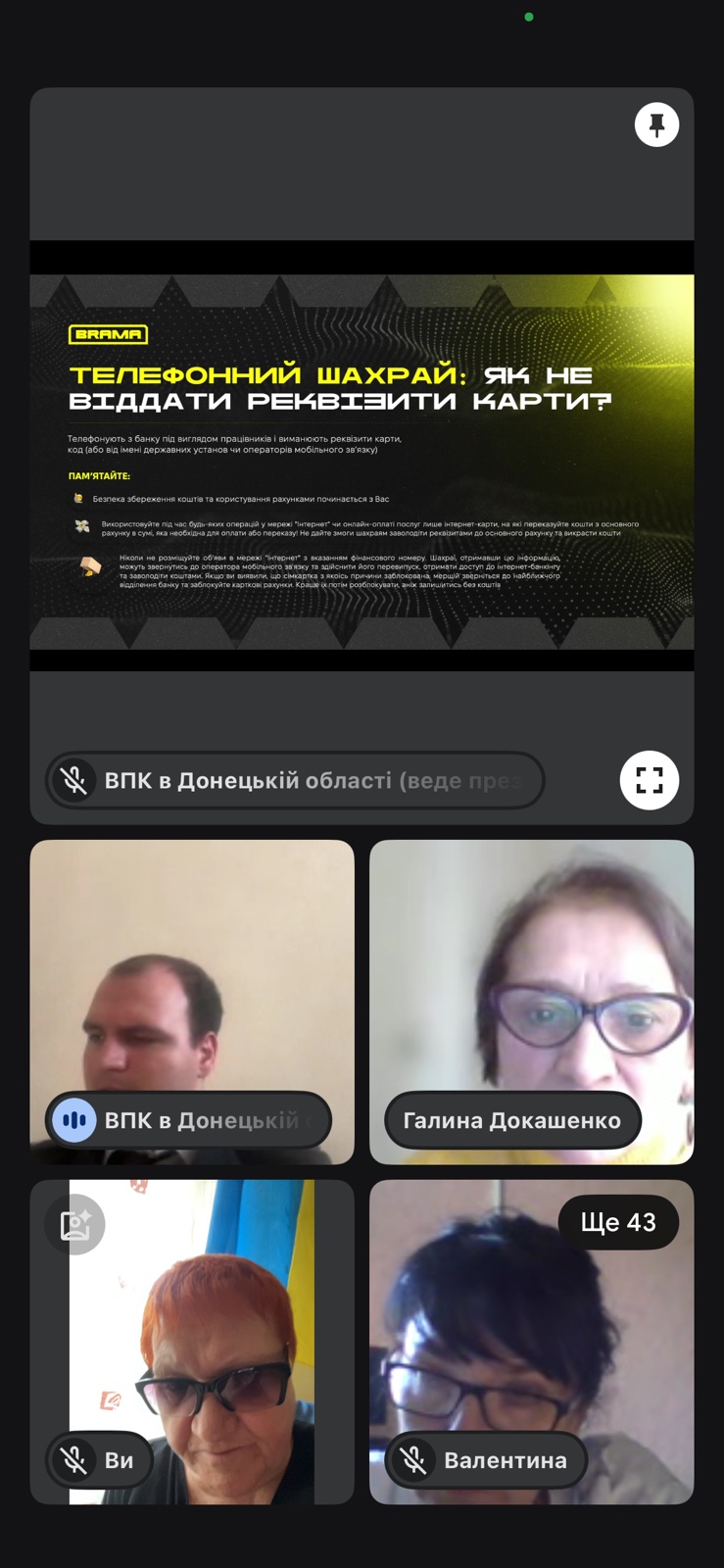Expand Галина Докашенко's video tile
The image size is (724, 1568).
click(532, 980)
